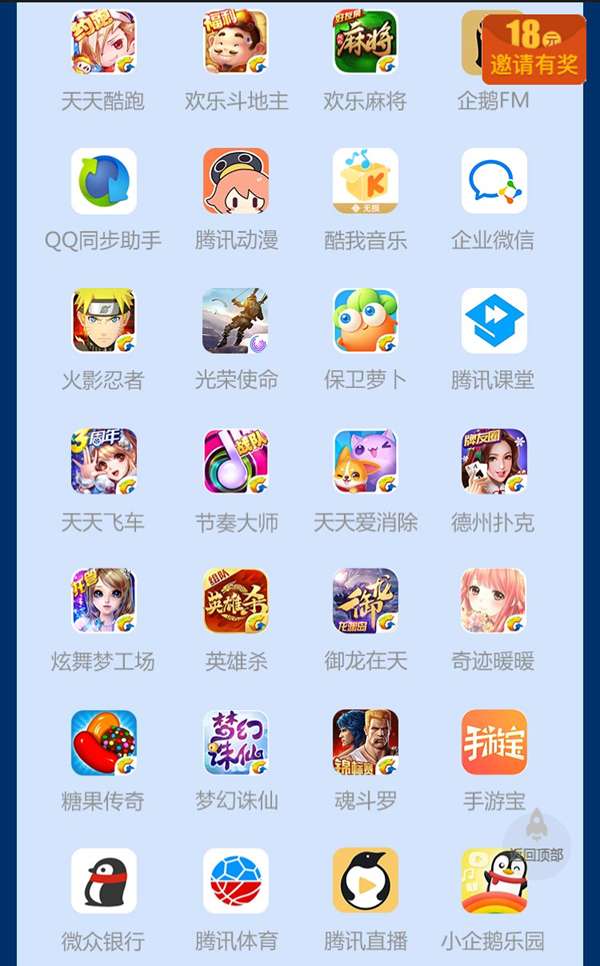This screenshot has height=966, width=600.
Task: Open 奇迹暖暖 game
Action: pyautogui.click(x=494, y=602)
